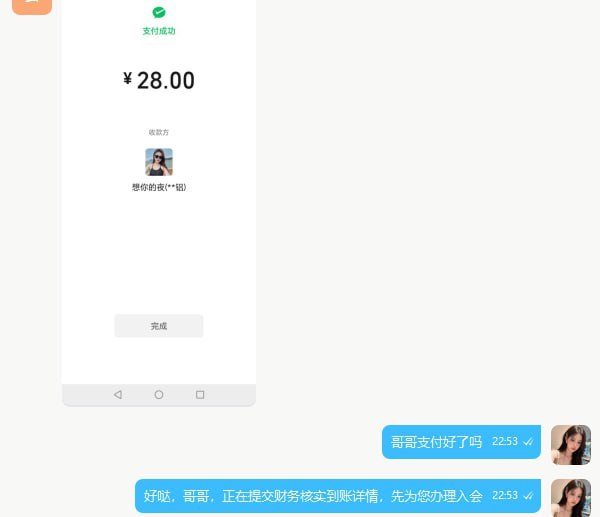This screenshot has height=517, width=600.
Task: Open the payment screenshot image message
Action: click(x=159, y=200)
